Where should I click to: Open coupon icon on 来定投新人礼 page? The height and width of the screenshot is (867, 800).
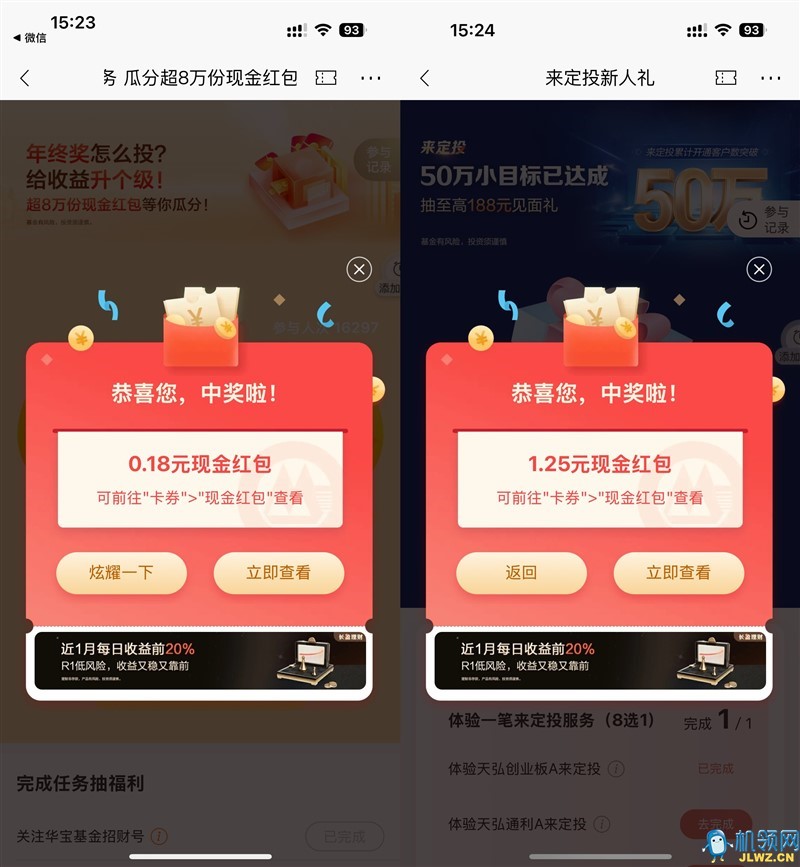(726, 78)
